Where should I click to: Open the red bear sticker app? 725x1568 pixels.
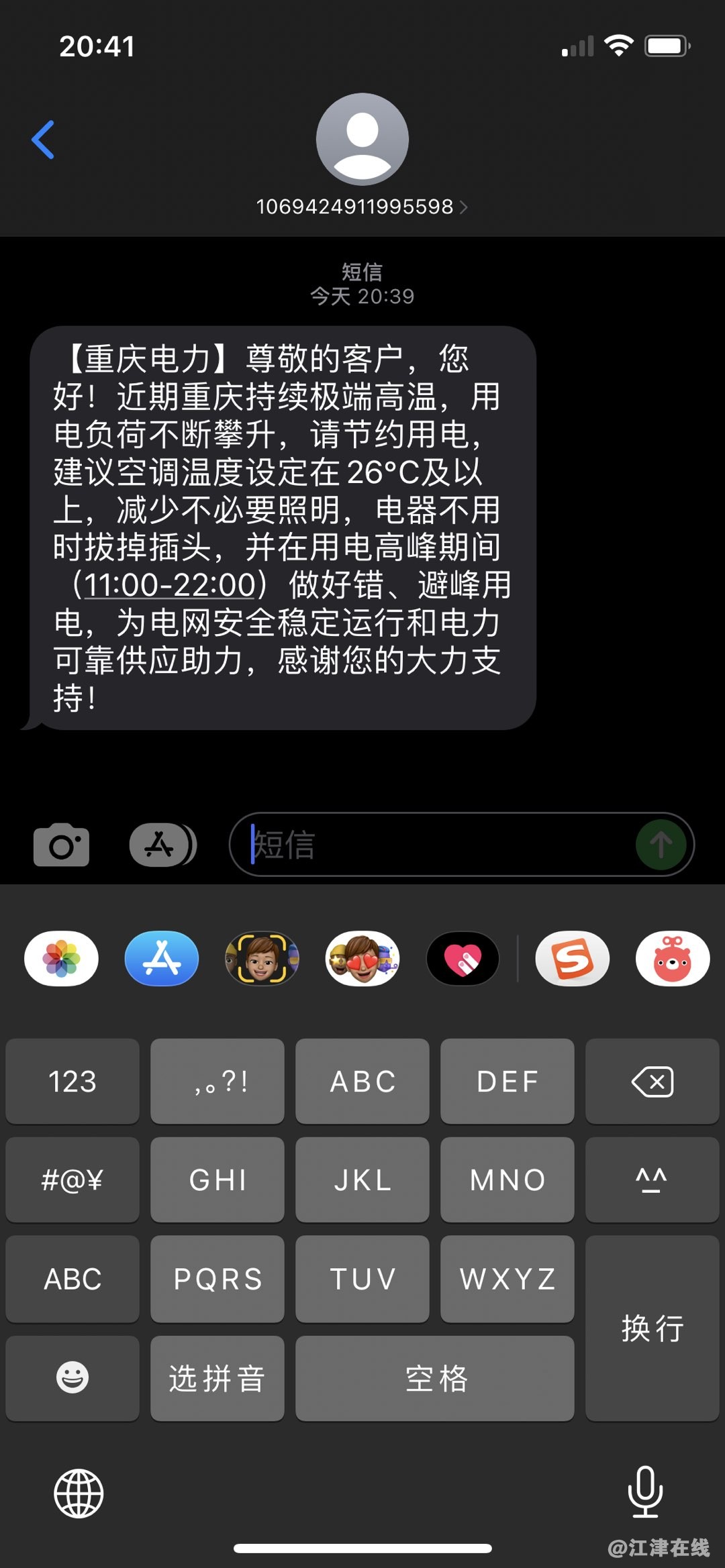point(672,958)
